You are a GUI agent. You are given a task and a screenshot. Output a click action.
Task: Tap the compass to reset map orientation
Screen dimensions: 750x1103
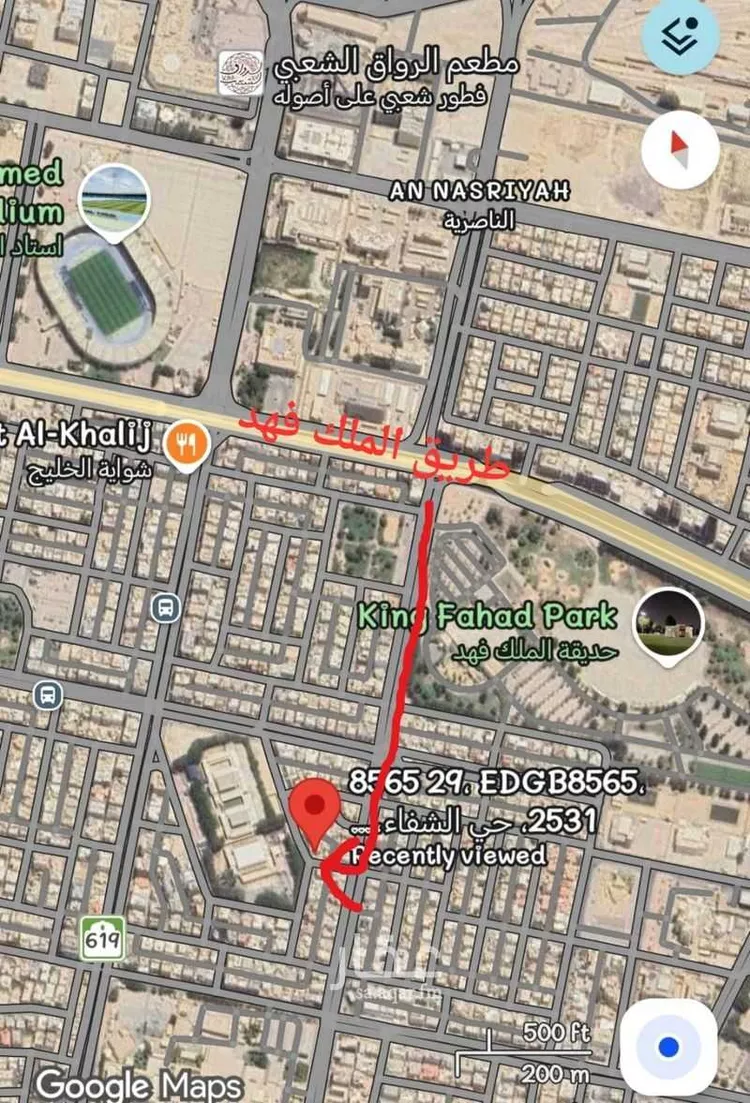pos(680,151)
